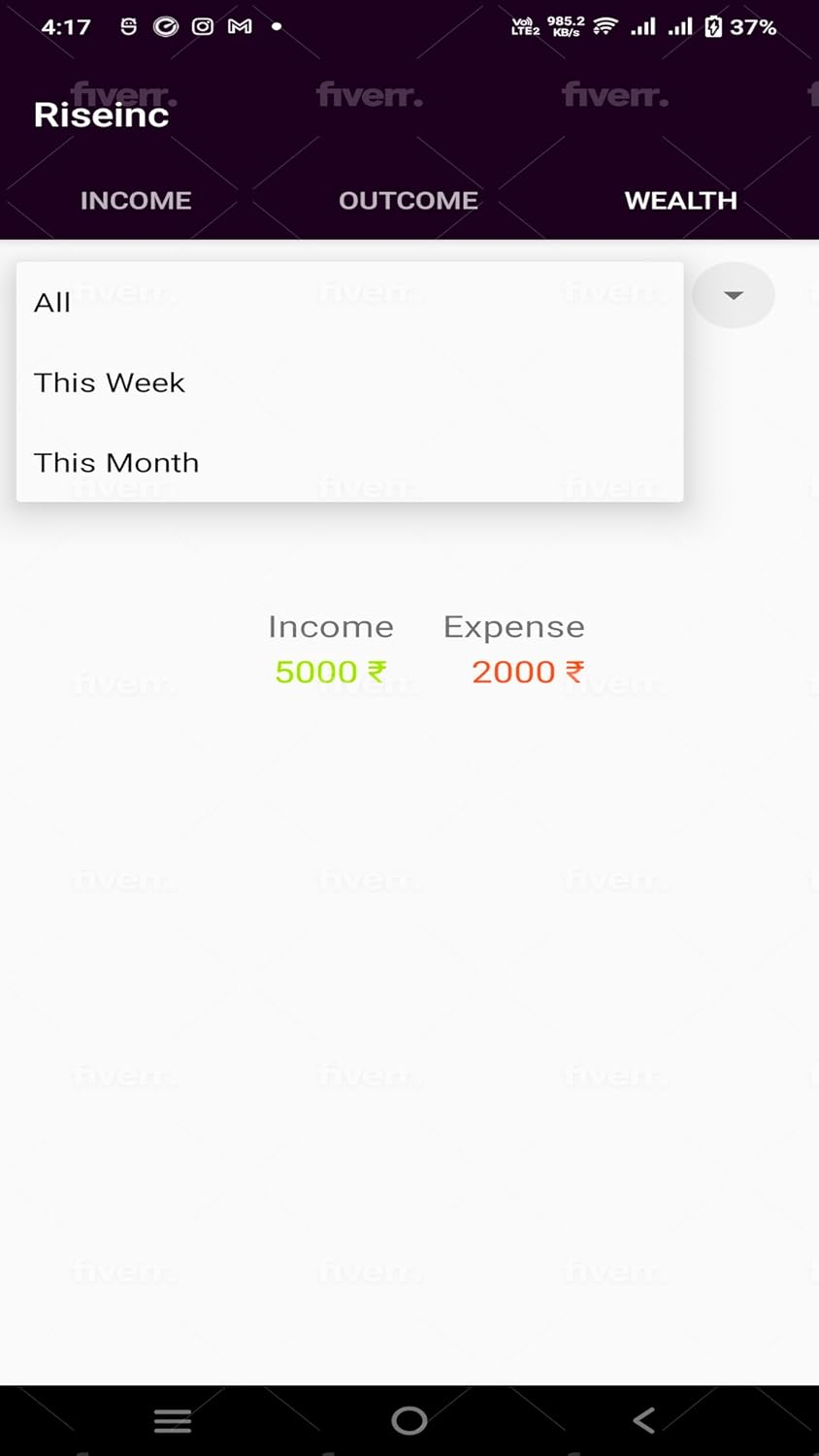Tap the Wi-Fi signal icon
819x1456 pixels.
[602, 26]
